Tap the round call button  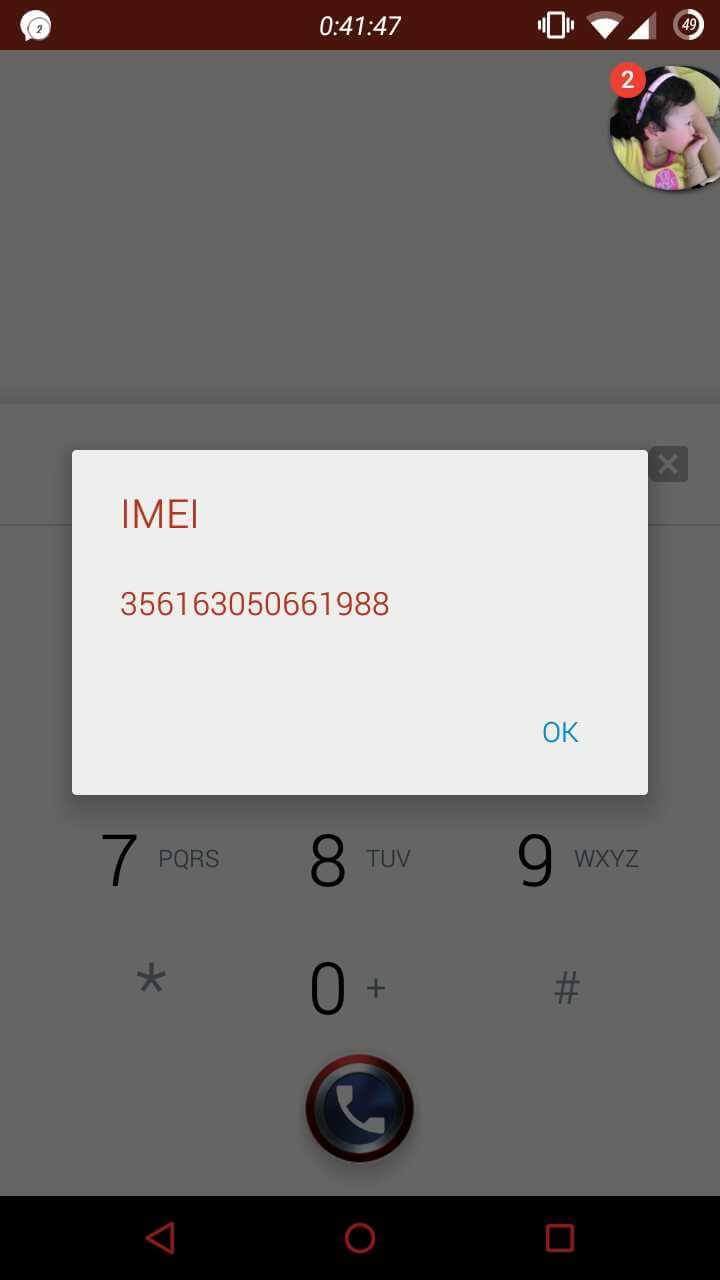click(360, 1108)
